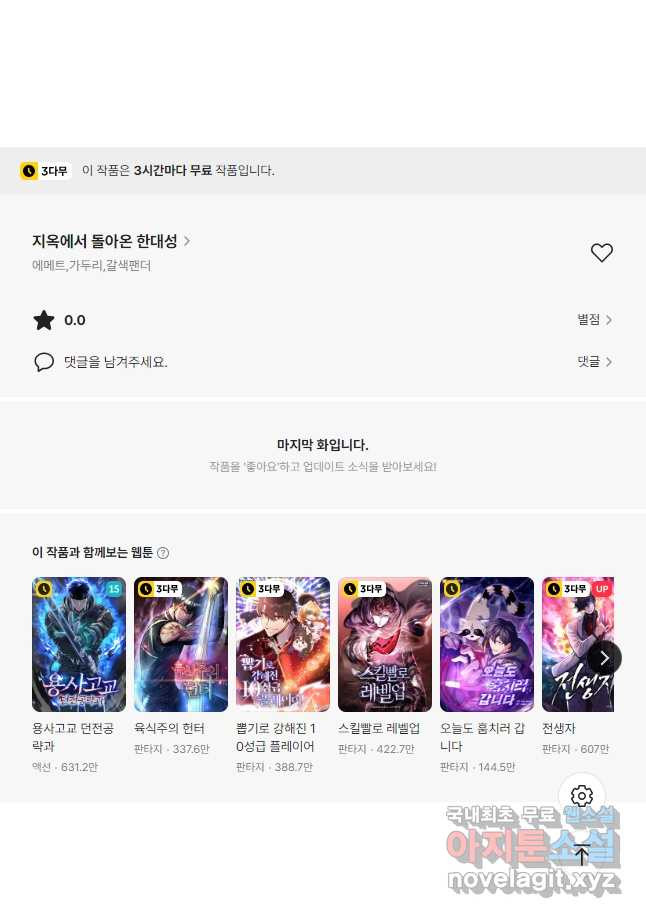The image size is (646, 918).
Task: Like this webtoon with the heart icon
Action: 601,253
